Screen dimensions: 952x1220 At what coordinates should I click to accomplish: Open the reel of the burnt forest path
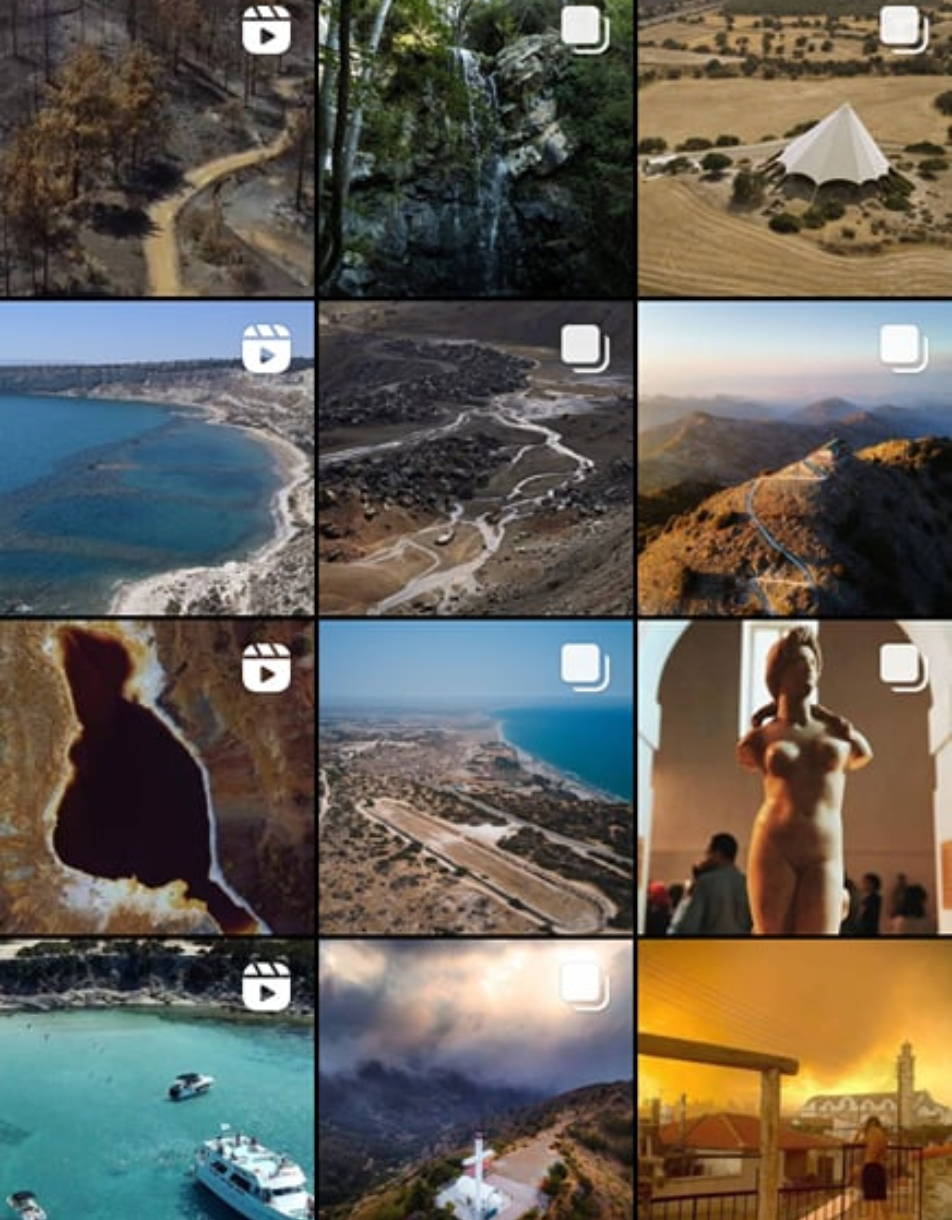point(157,148)
